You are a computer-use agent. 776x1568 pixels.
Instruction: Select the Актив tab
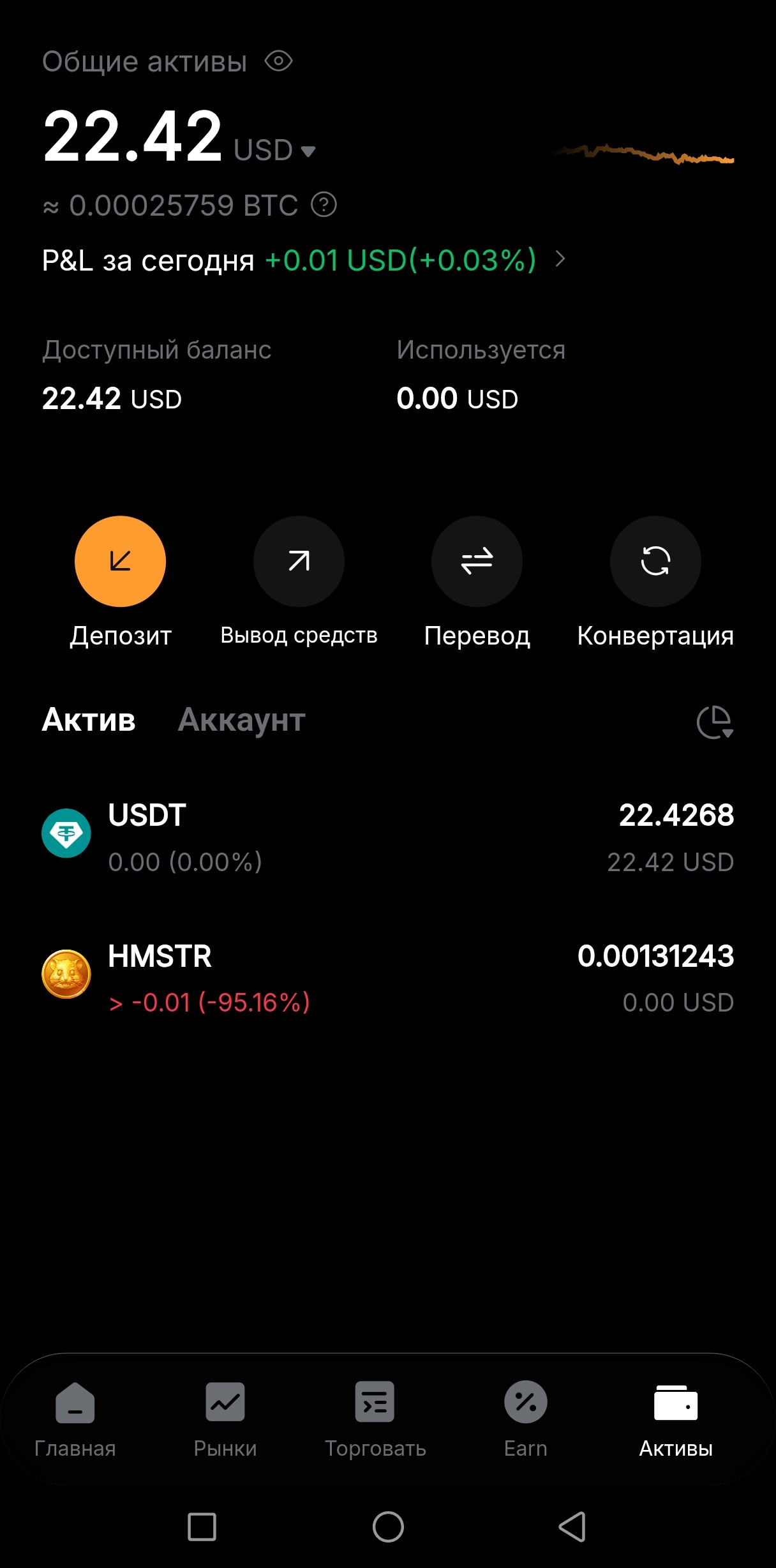click(x=89, y=720)
